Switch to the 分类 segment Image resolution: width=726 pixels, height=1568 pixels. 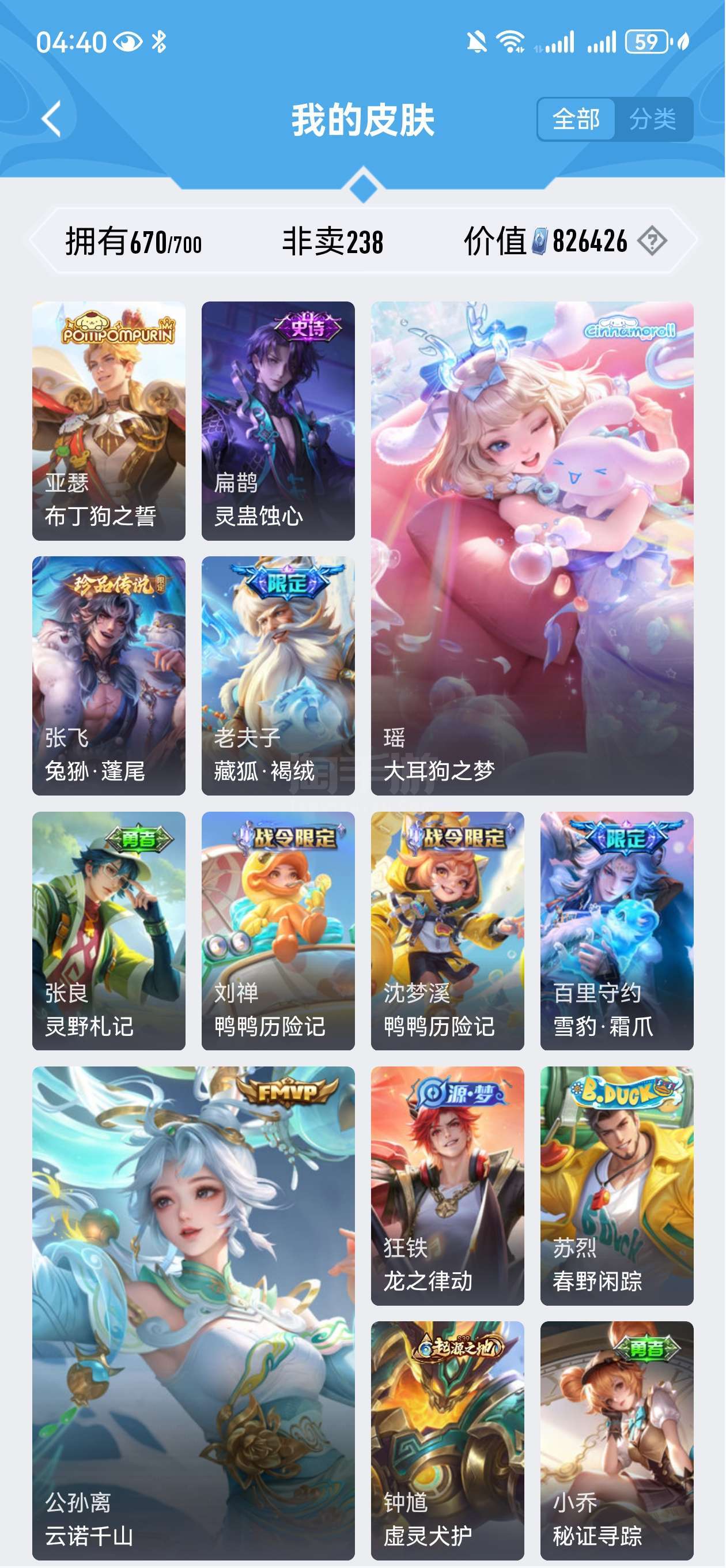653,119
